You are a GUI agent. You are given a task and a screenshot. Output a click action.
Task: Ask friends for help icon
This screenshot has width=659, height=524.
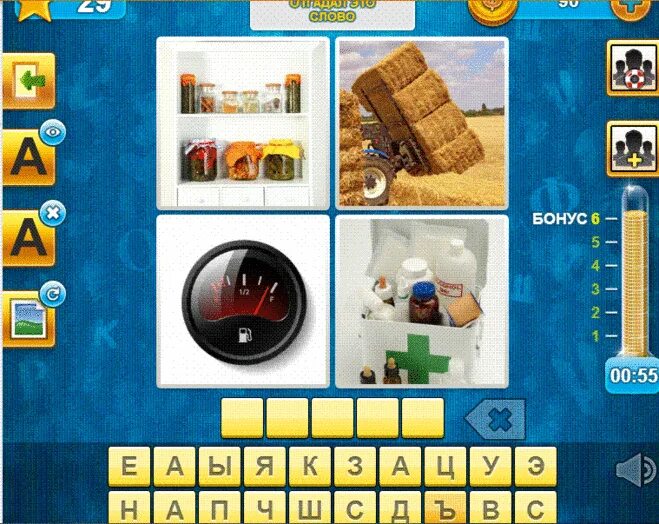[x=631, y=68]
